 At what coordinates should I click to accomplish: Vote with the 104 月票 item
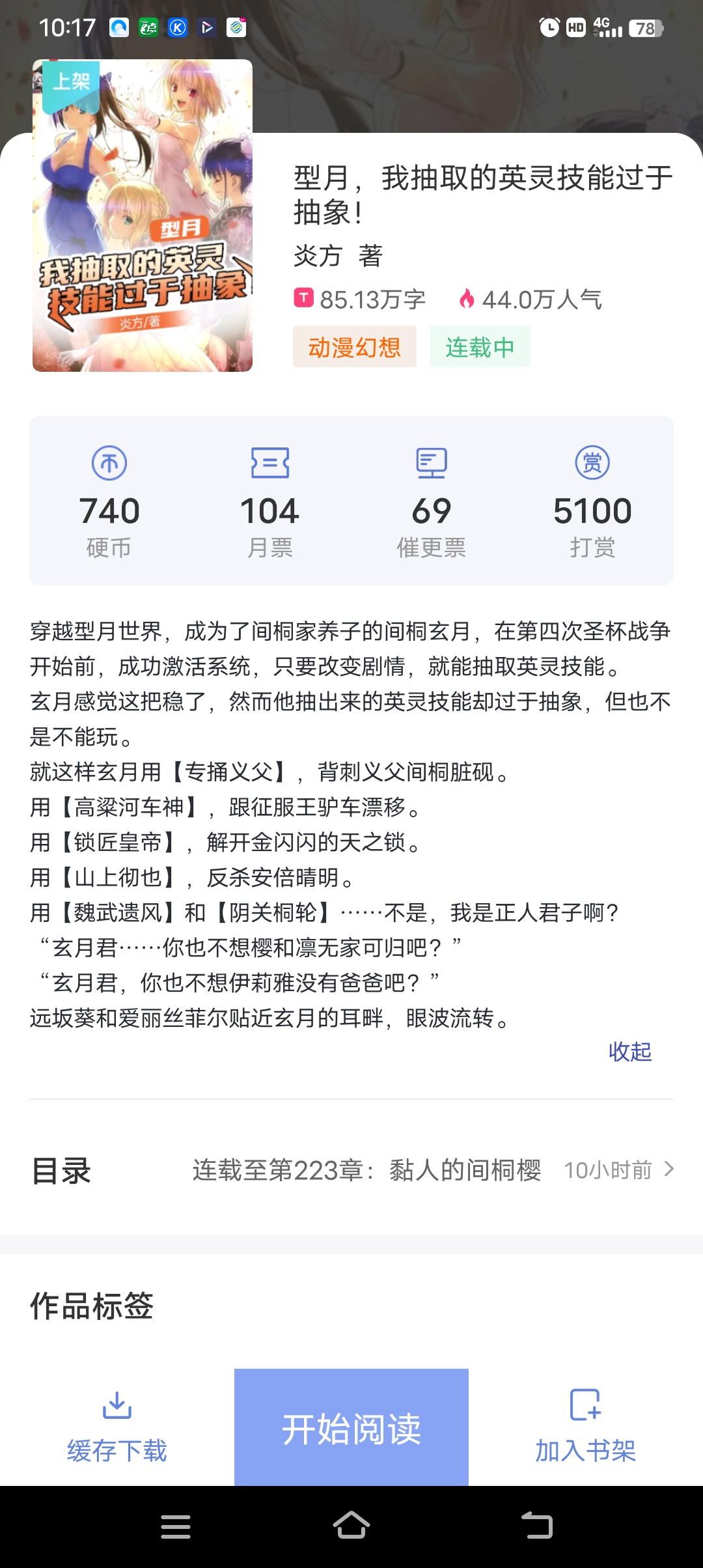tap(270, 501)
